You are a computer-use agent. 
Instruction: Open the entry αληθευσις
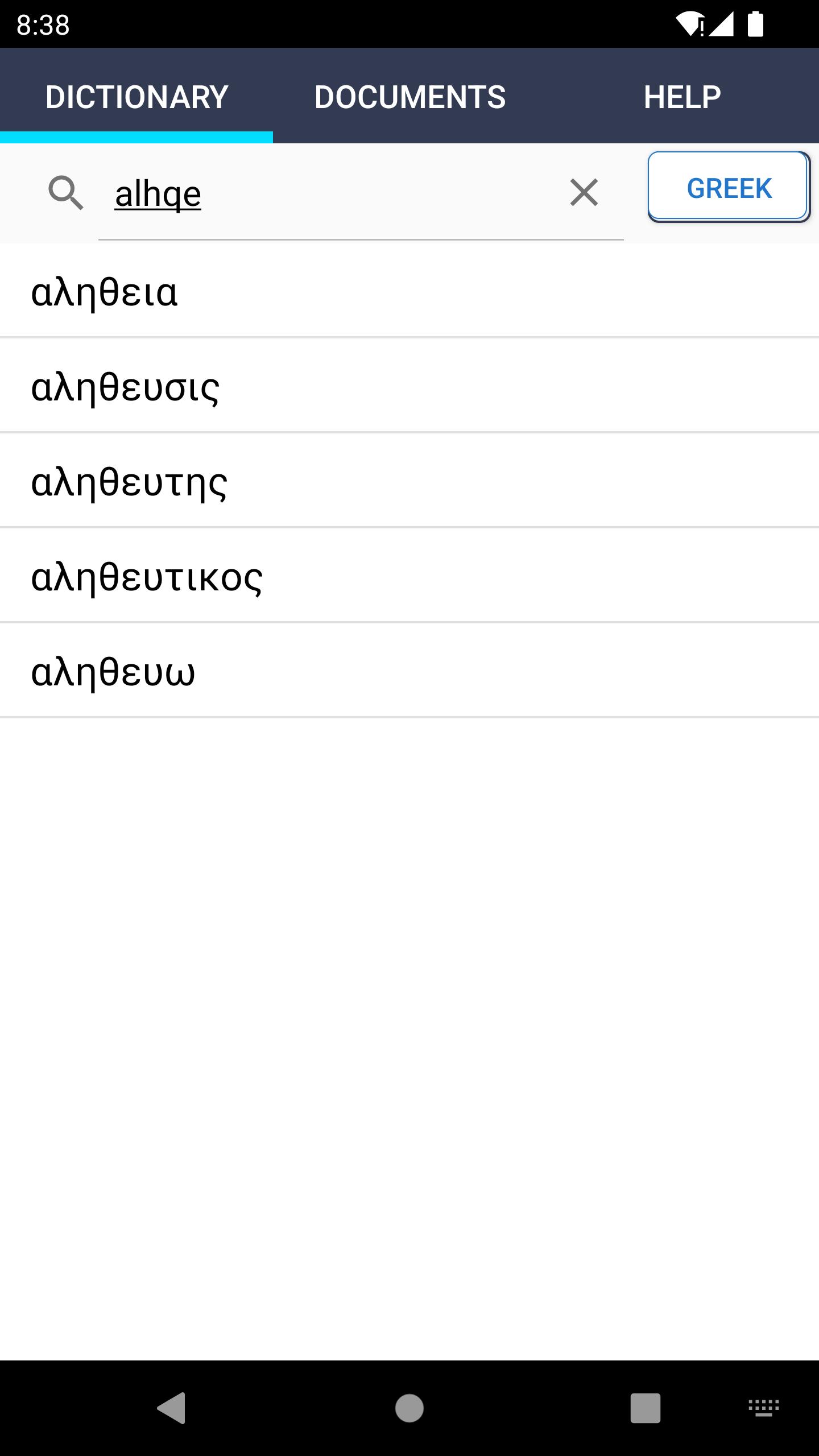click(x=125, y=387)
